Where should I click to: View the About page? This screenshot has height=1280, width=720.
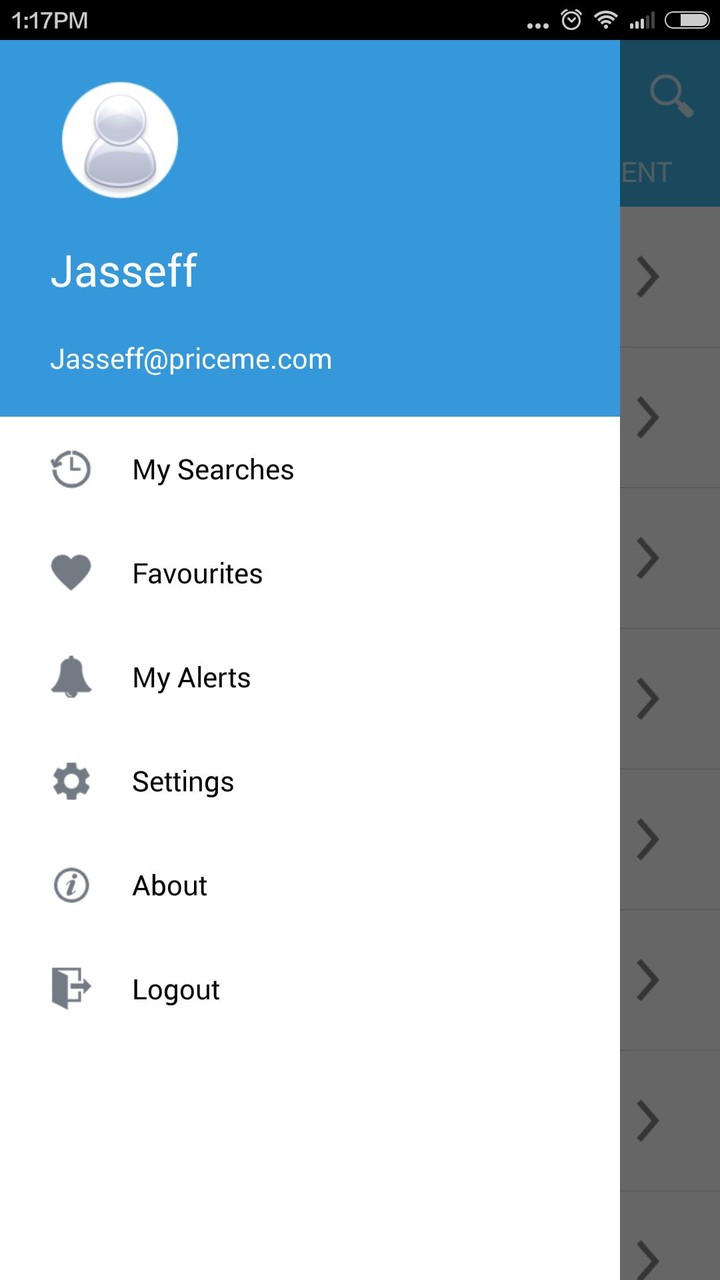pyautogui.click(x=170, y=886)
